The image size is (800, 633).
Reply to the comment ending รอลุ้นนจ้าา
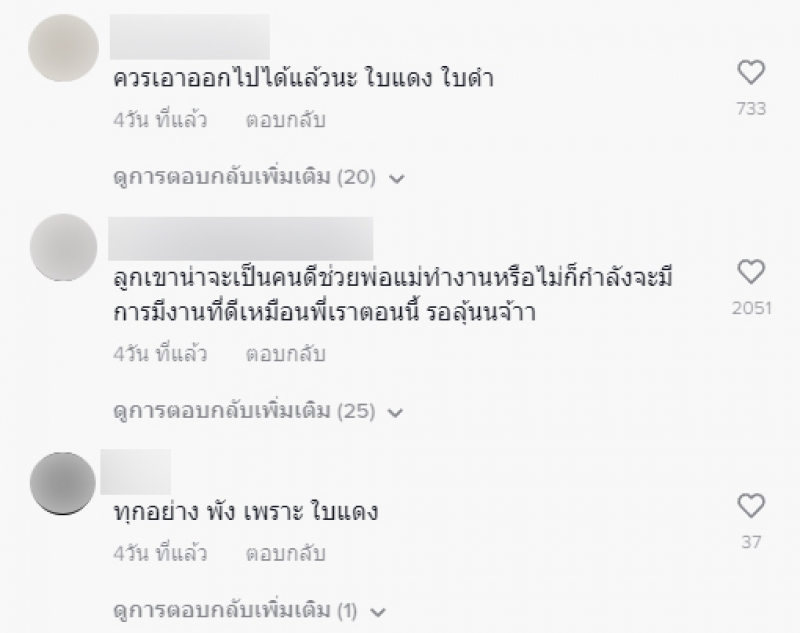tap(286, 354)
